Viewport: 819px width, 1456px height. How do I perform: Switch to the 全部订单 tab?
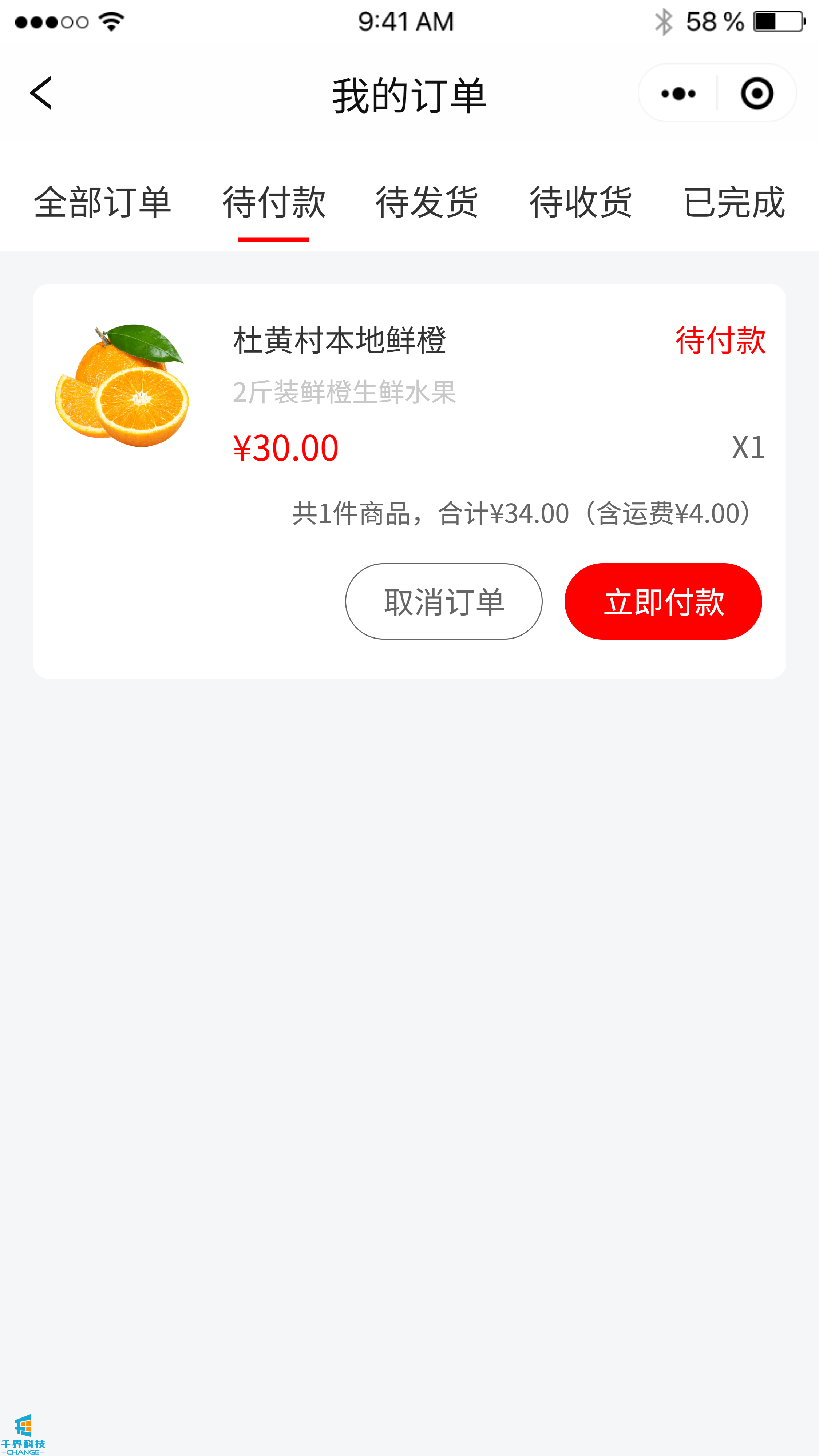(x=102, y=202)
